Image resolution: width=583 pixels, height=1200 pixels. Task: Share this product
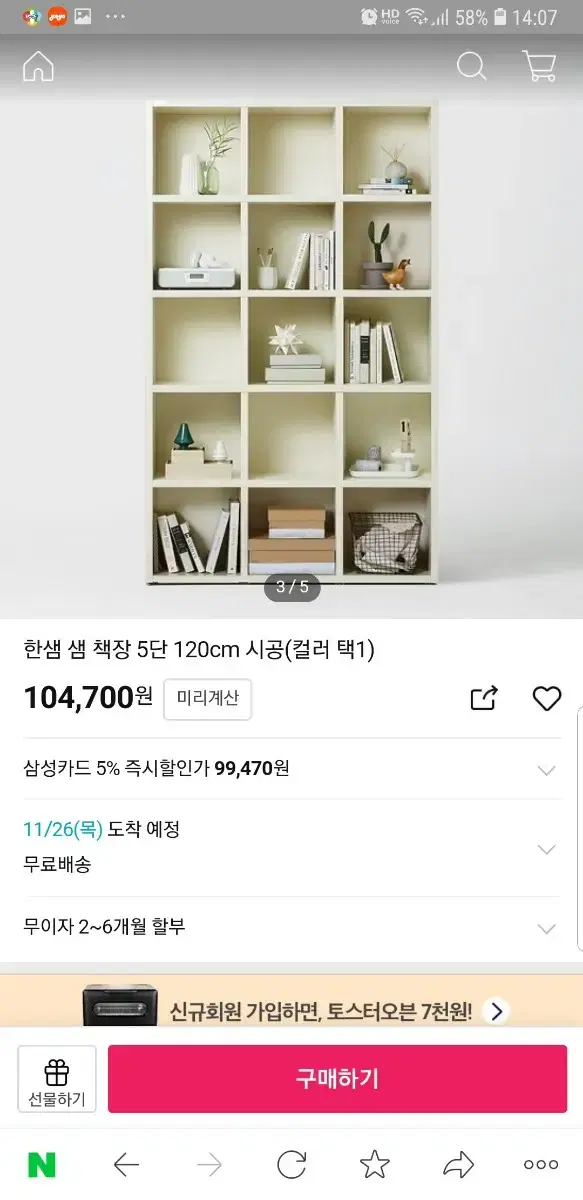click(x=484, y=698)
